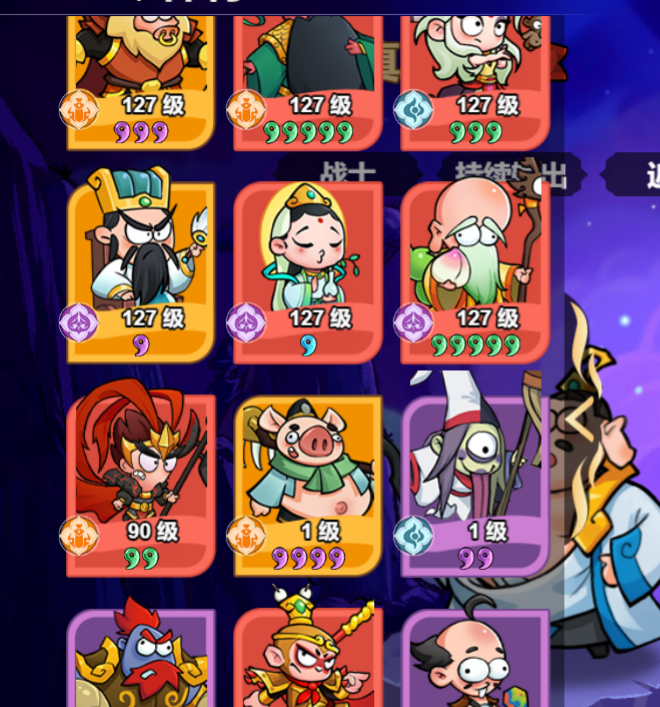This screenshot has width=660, height=707.
Task: Pick the white-bearded elder with three green marks
Action: (x=475, y=70)
